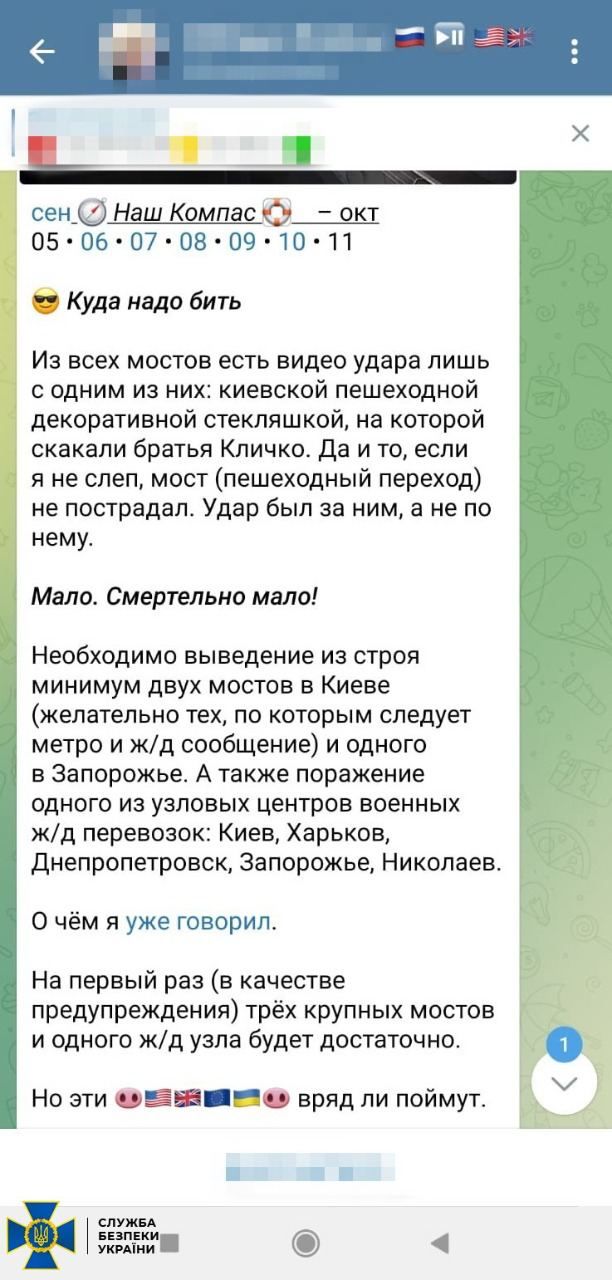The image size is (612, 1280).
Task: Open the date link 07
Action: tap(143, 241)
